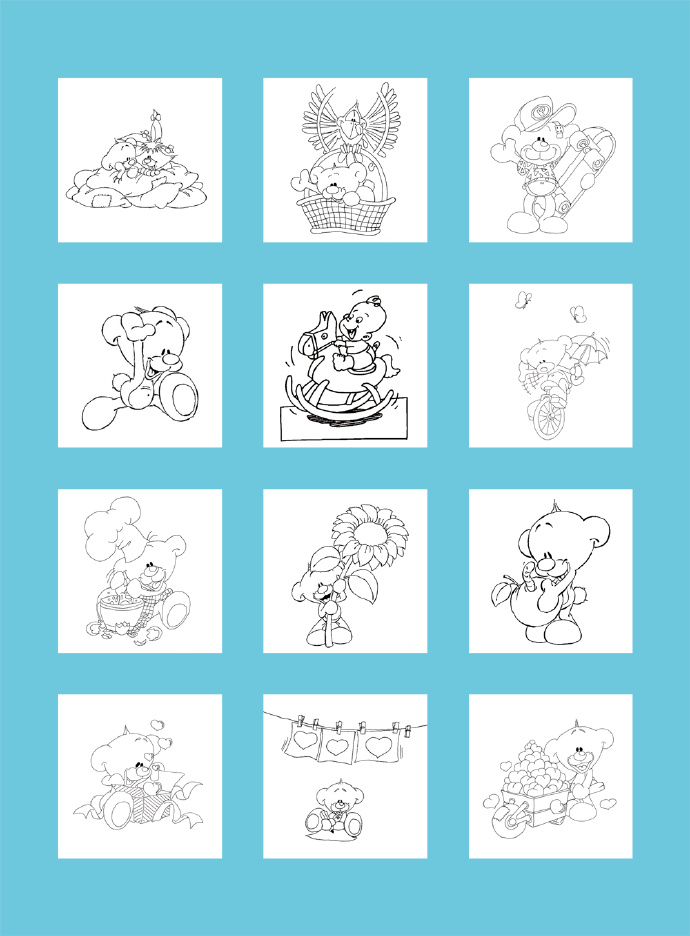
Task: Select the bear in opened gift box
Action: tap(140, 777)
